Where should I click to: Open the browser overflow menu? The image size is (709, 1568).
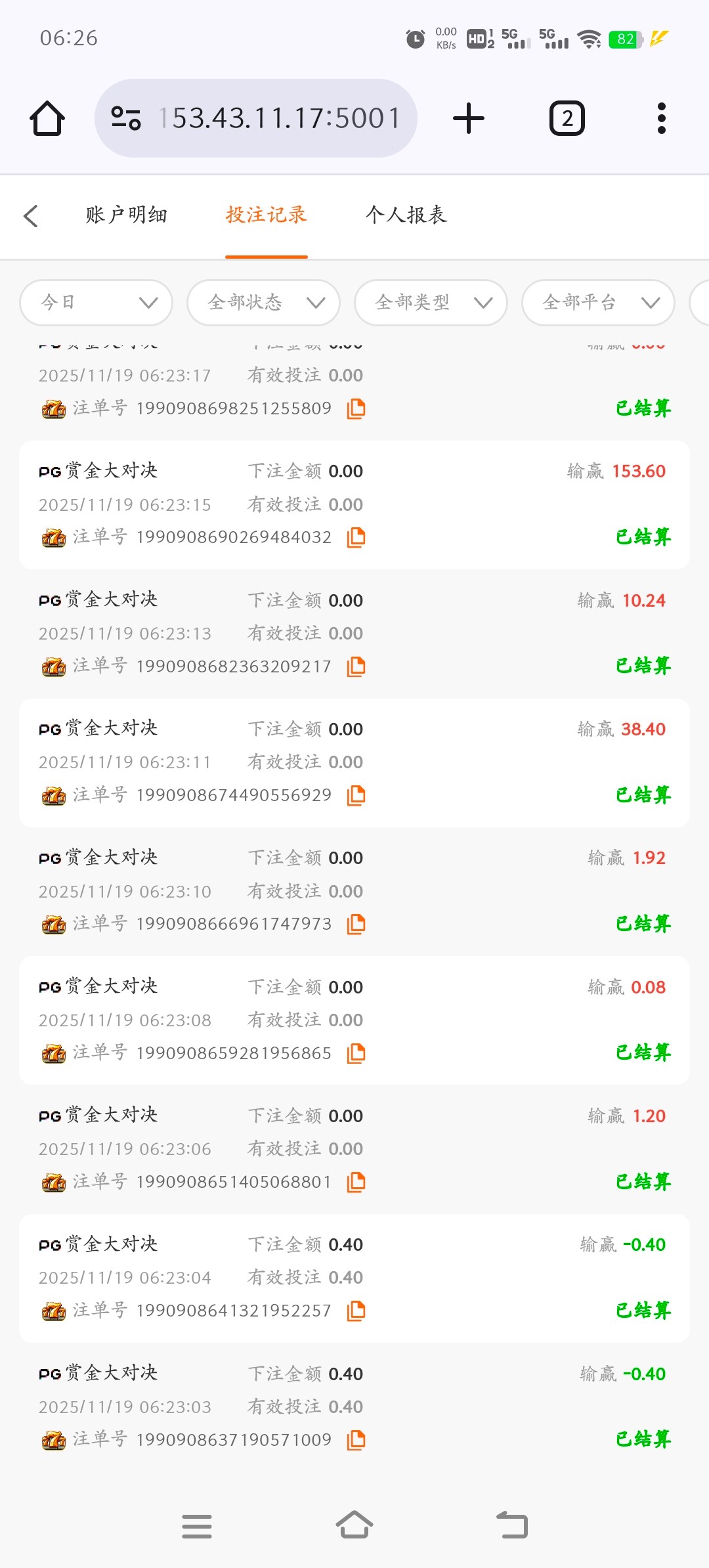(661, 119)
